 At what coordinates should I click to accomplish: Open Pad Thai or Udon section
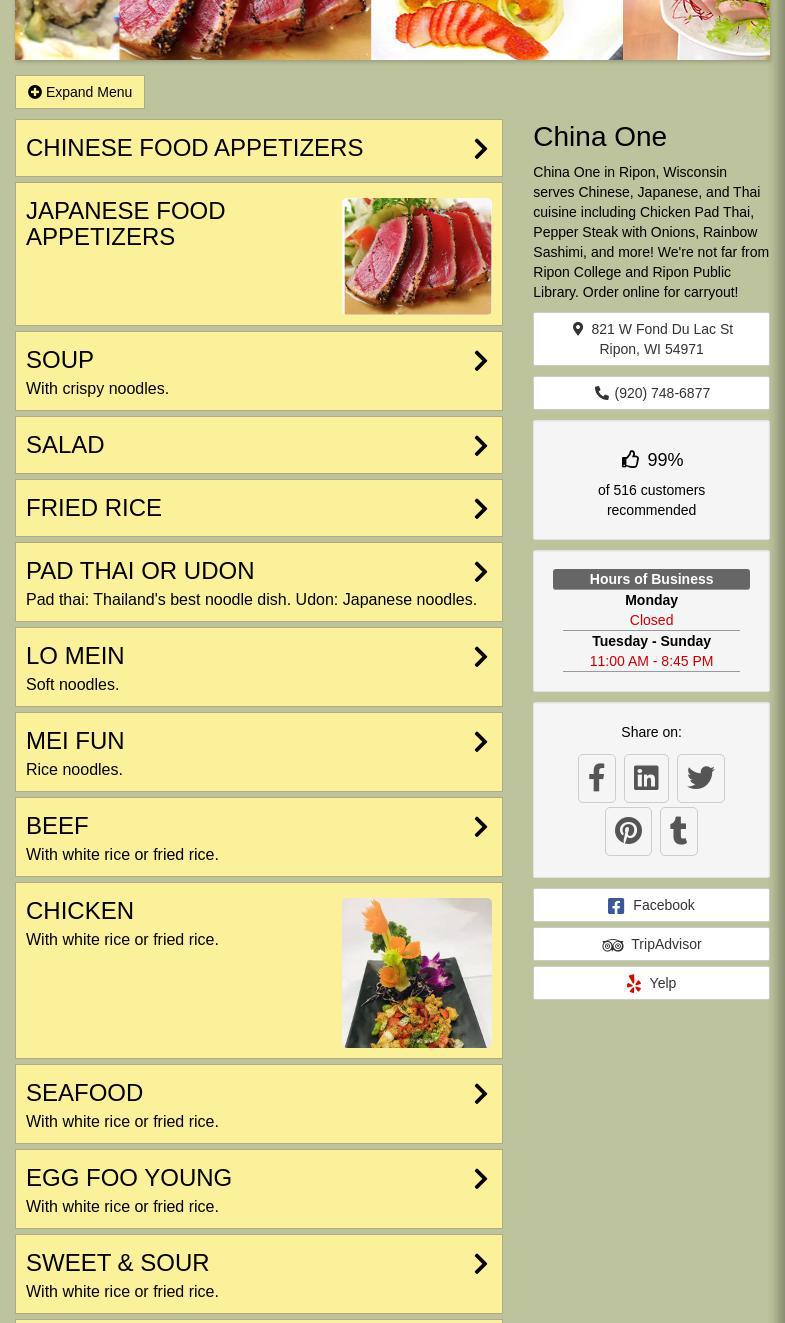258,582
